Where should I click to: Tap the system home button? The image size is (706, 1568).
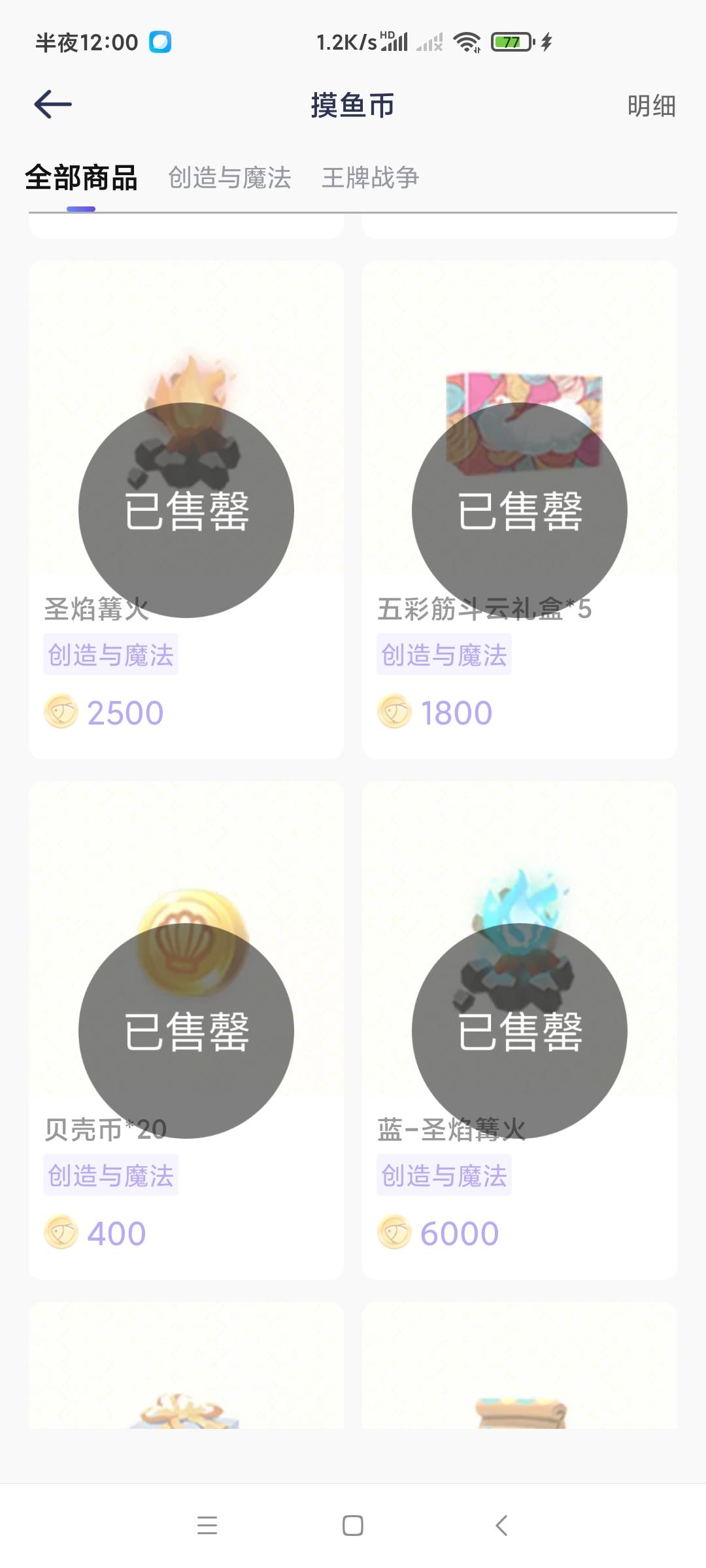pos(353,1526)
